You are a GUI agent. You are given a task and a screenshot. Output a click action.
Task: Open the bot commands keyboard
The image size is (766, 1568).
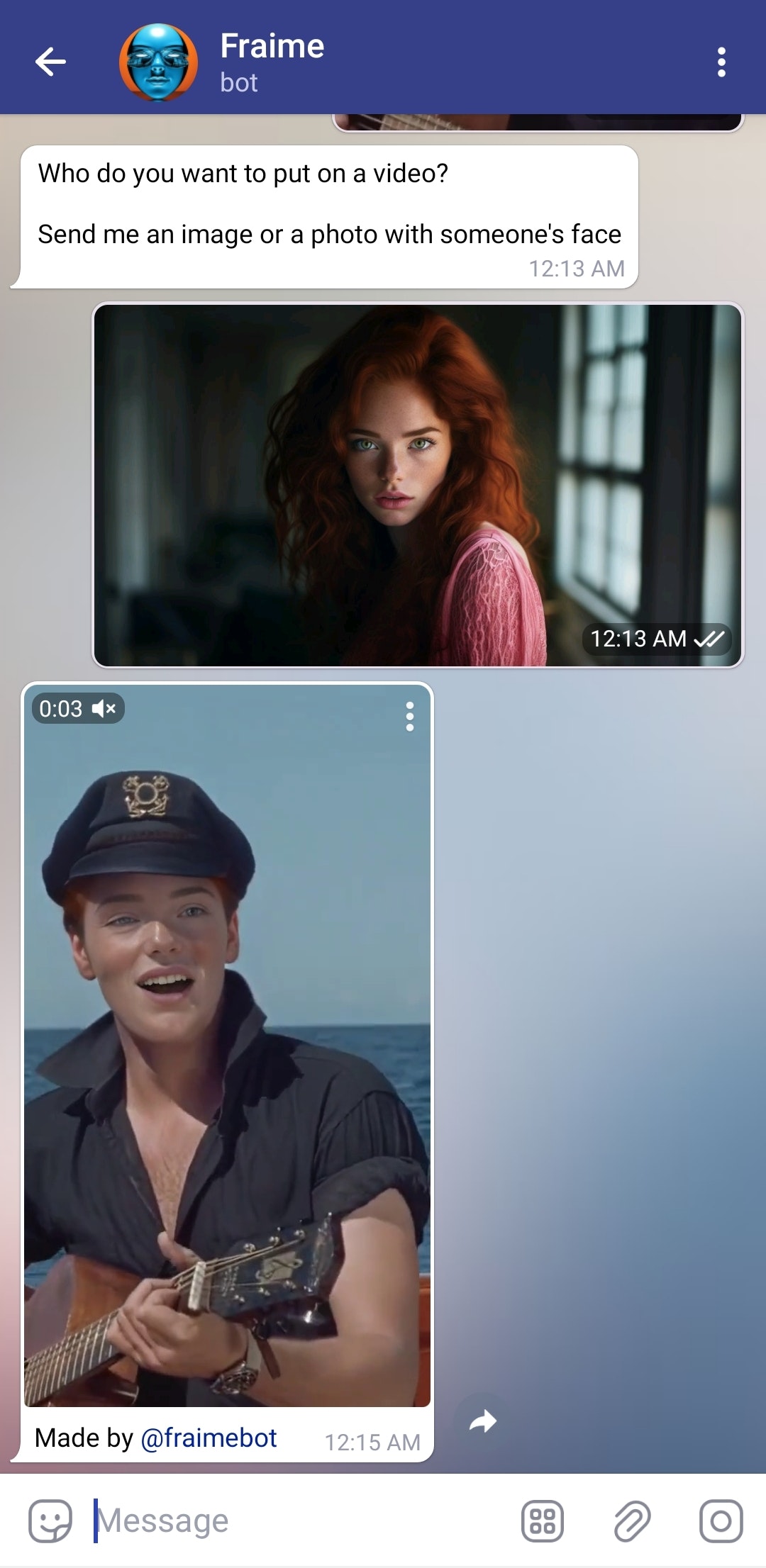click(x=543, y=1521)
